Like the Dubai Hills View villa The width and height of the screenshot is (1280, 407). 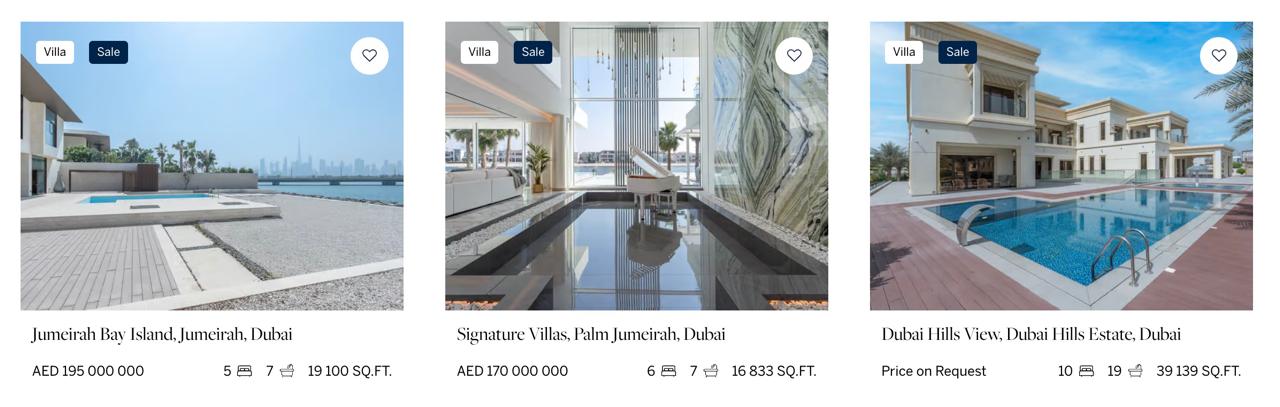point(1218,56)
